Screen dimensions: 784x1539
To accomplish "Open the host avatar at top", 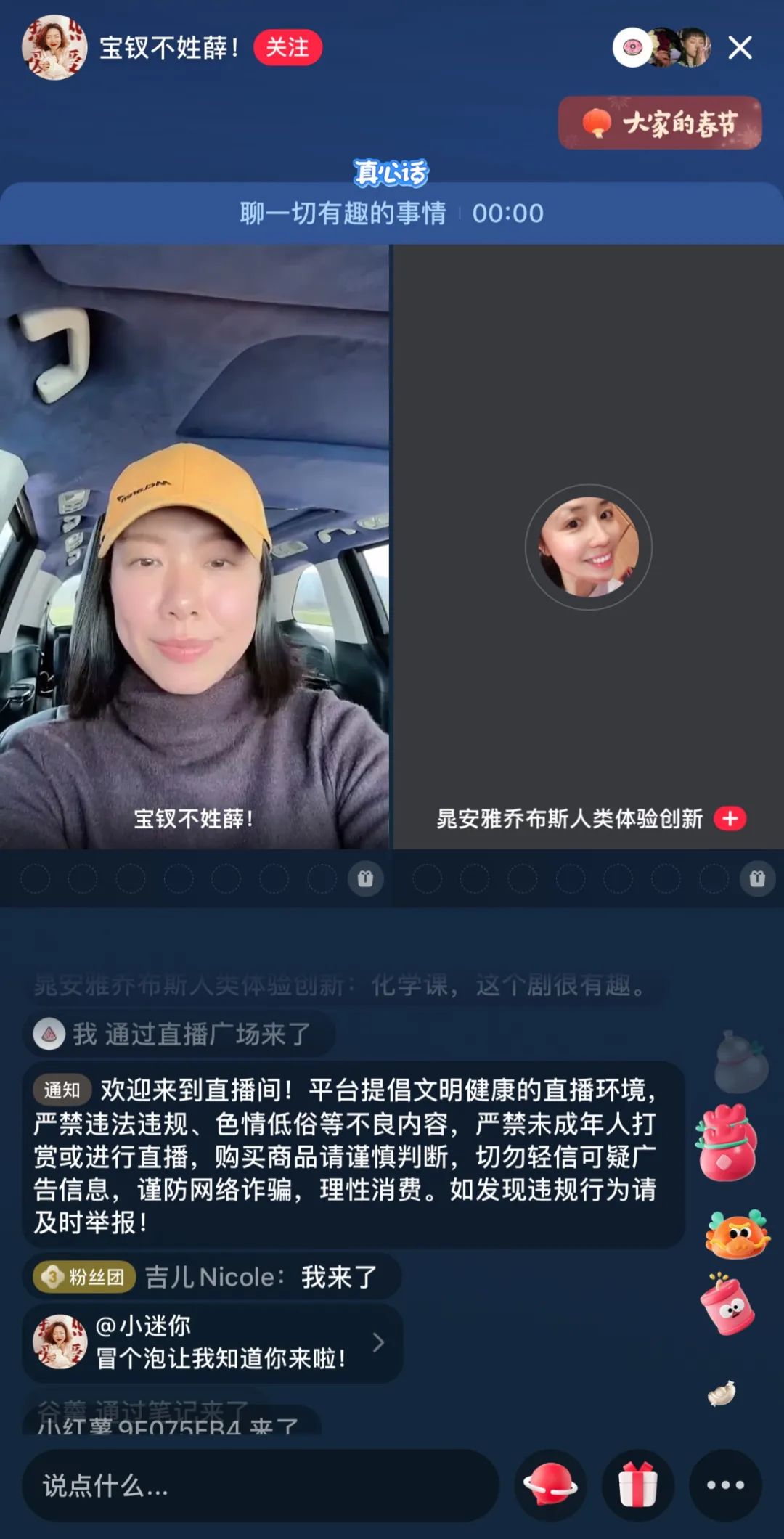I will (x=54, y=47).
